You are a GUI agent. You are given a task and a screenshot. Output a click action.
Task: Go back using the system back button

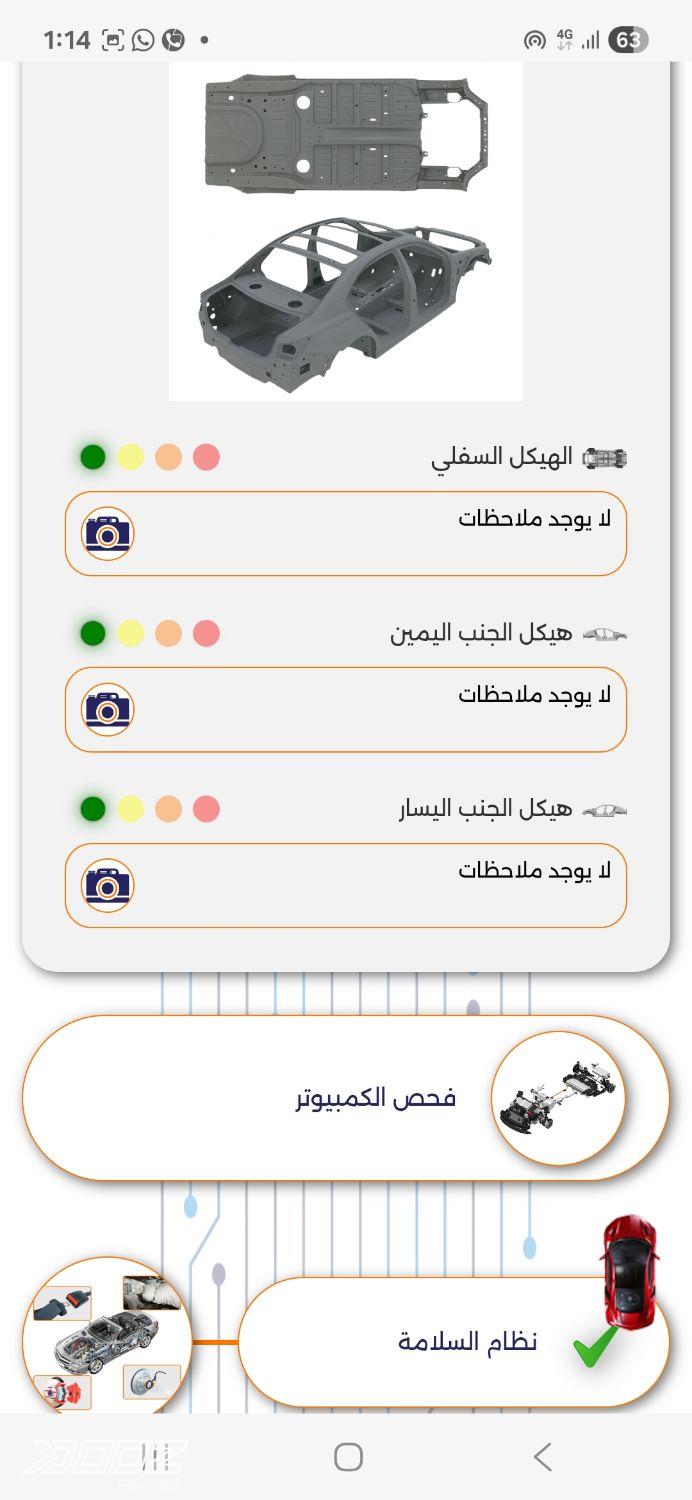pos(542,1456)
